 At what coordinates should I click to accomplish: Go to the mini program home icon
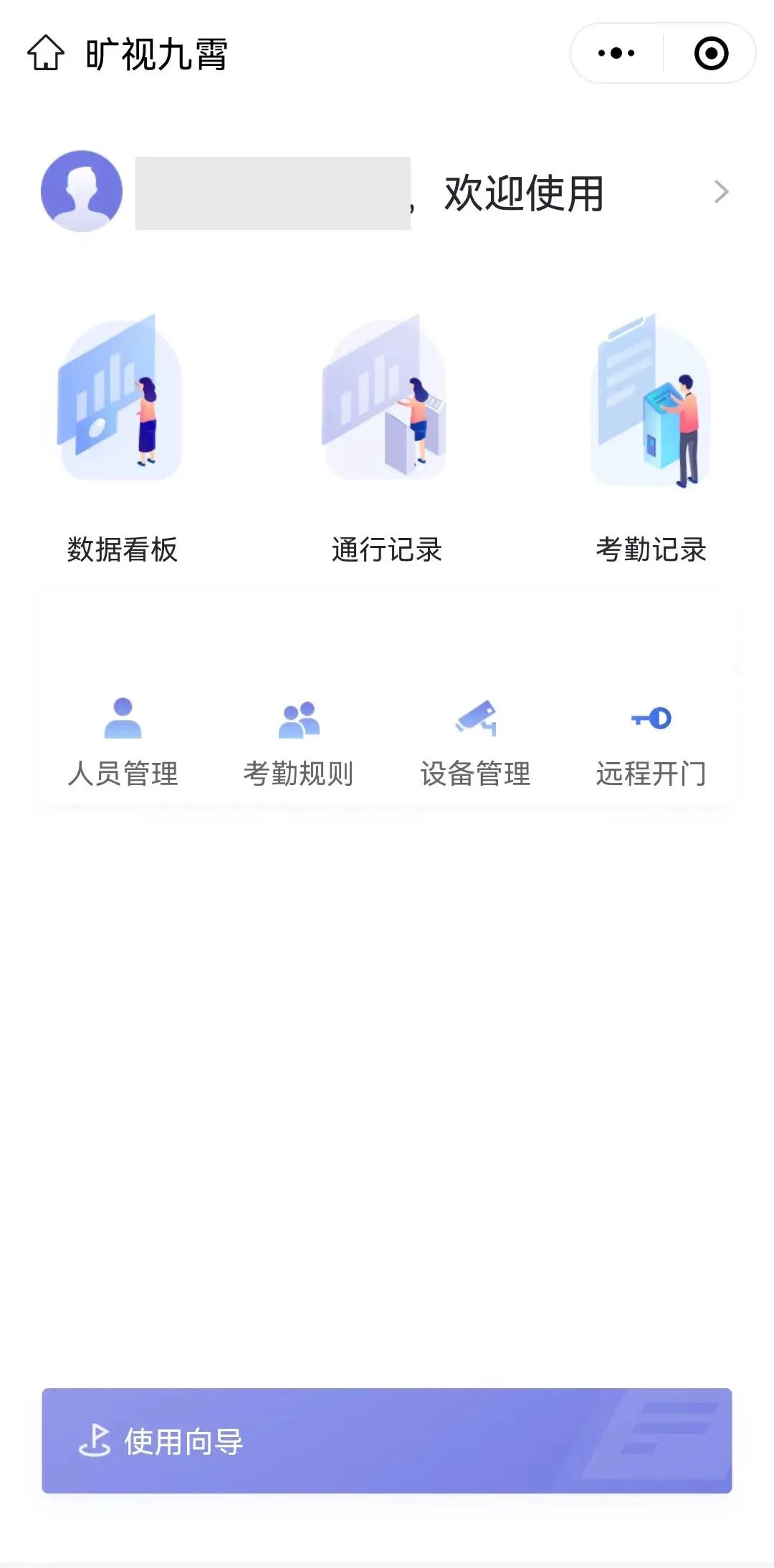[x=46, y=53]
